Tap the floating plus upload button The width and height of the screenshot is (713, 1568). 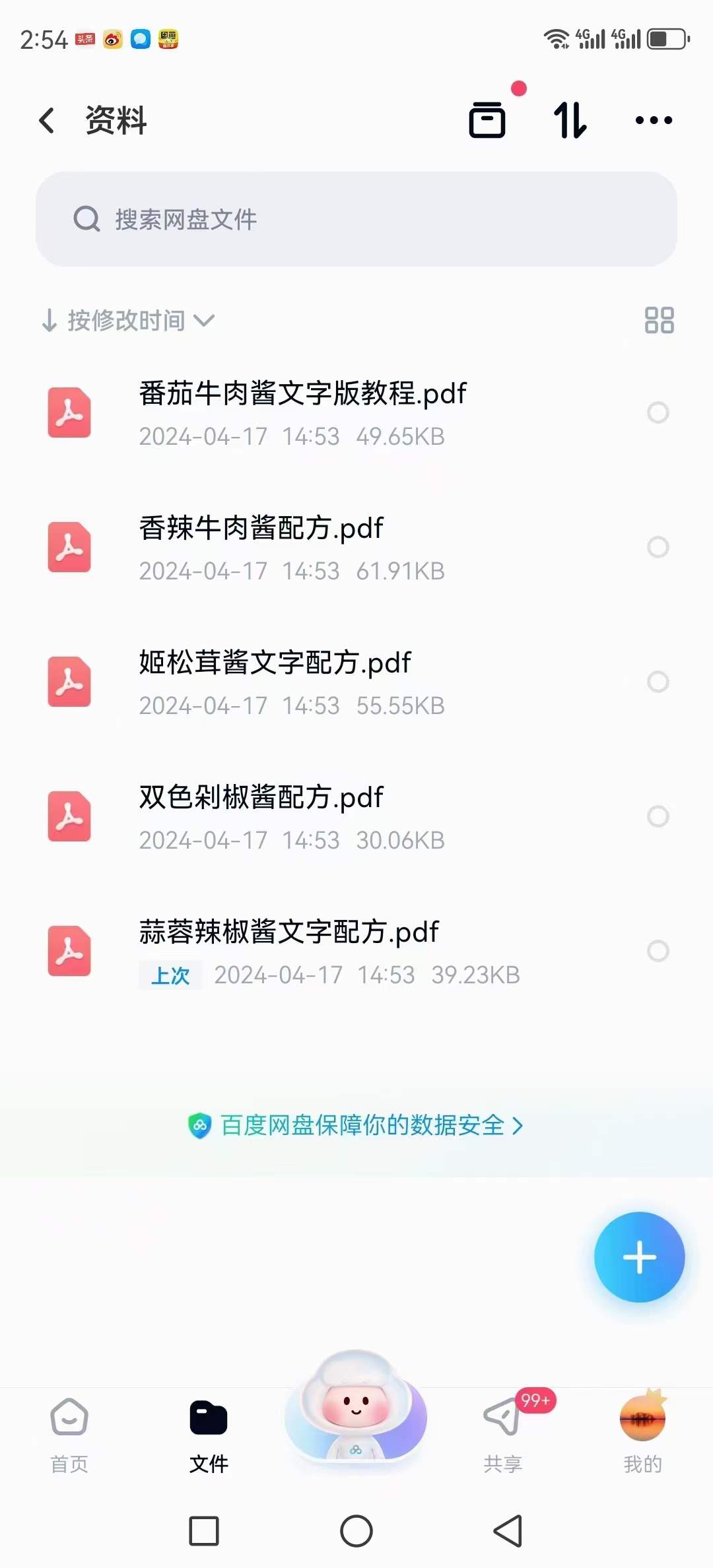(639, 1258)
